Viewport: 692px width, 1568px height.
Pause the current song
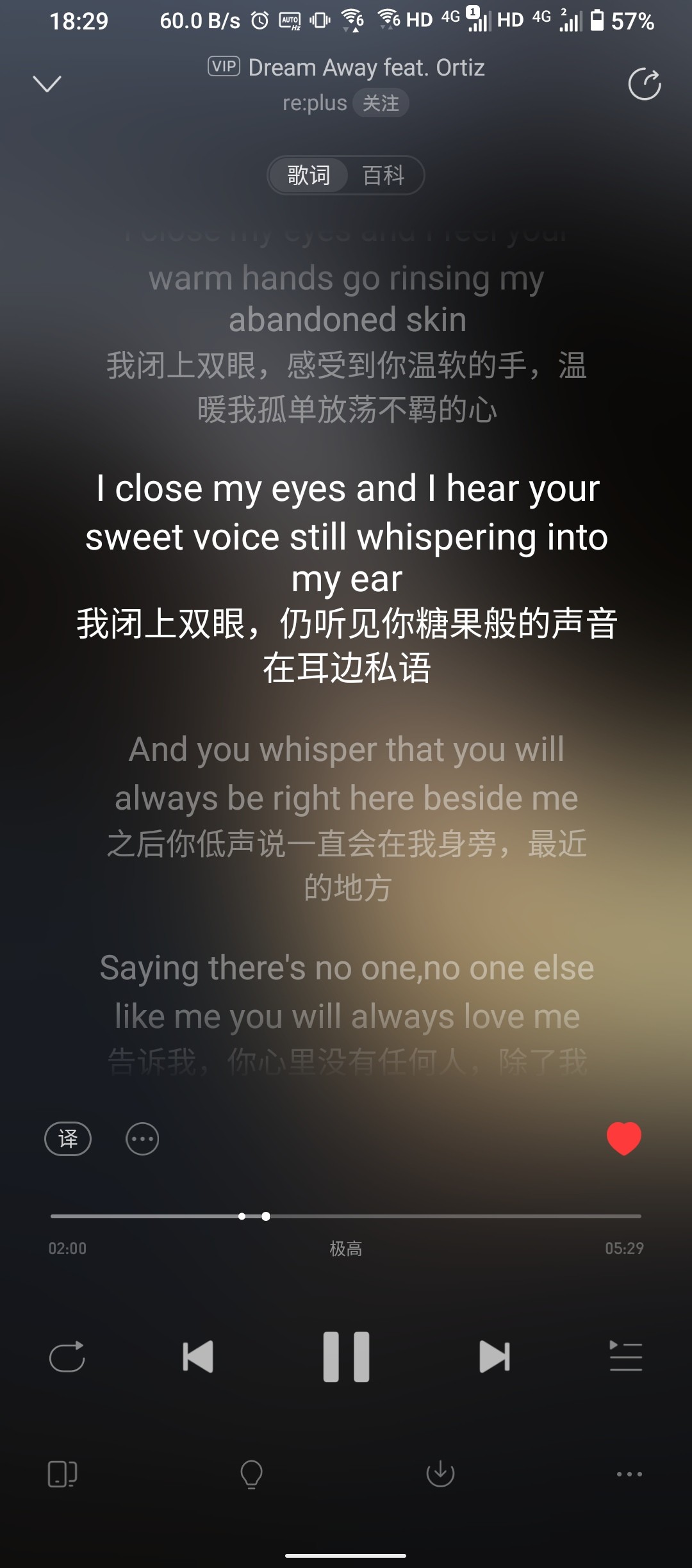[x=346, y=1356]
